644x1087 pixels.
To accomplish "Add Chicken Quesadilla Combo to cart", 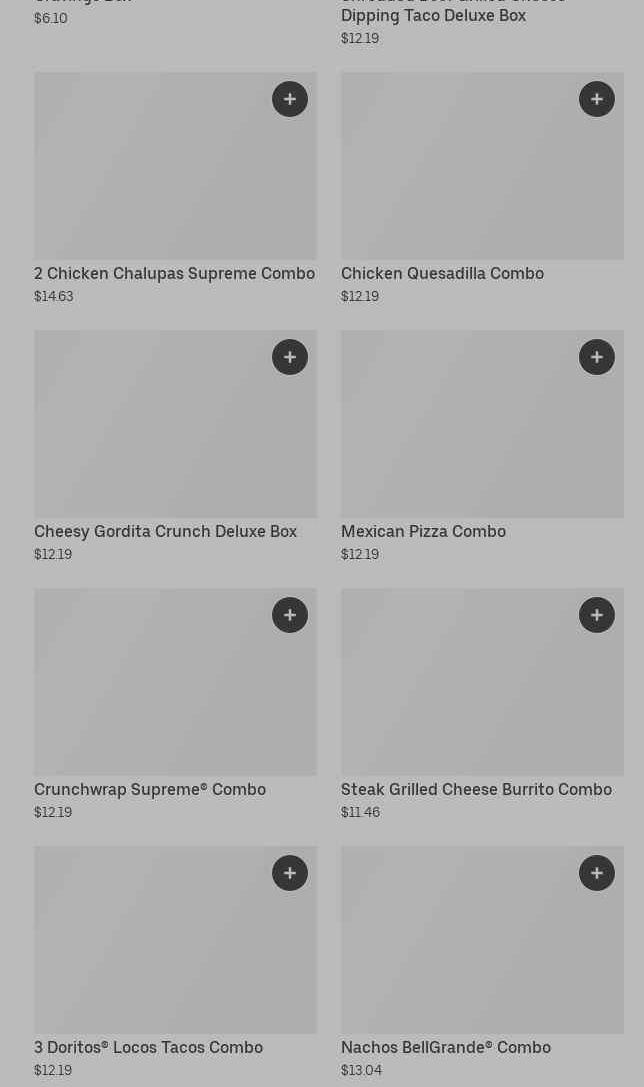I will coord(597,99).
